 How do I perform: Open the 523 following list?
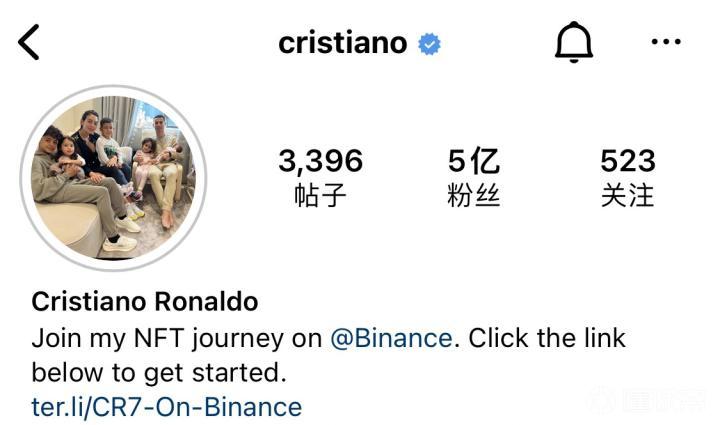coord(627,176)
